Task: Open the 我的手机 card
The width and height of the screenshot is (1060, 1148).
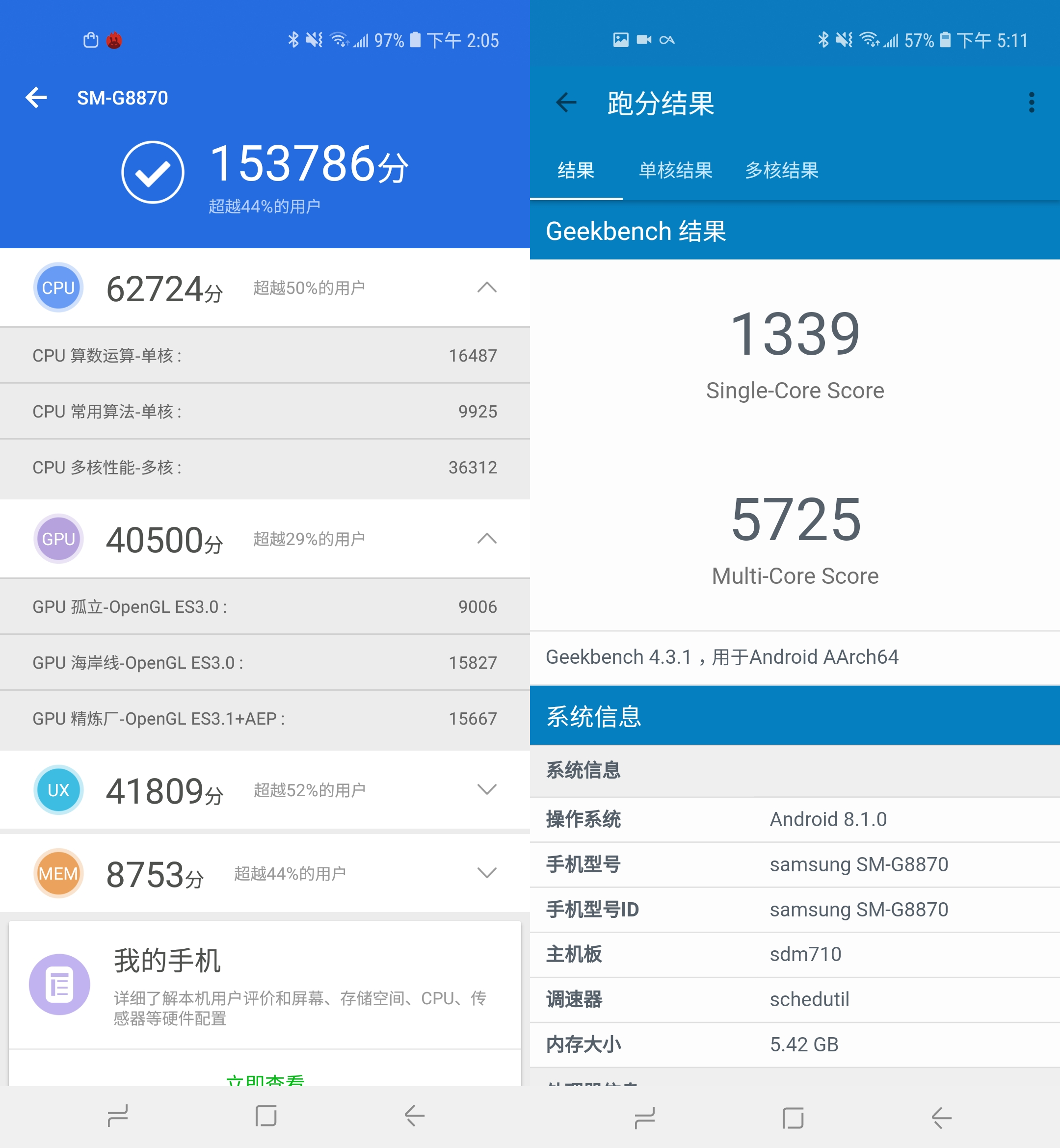Action: coord(265,984)
